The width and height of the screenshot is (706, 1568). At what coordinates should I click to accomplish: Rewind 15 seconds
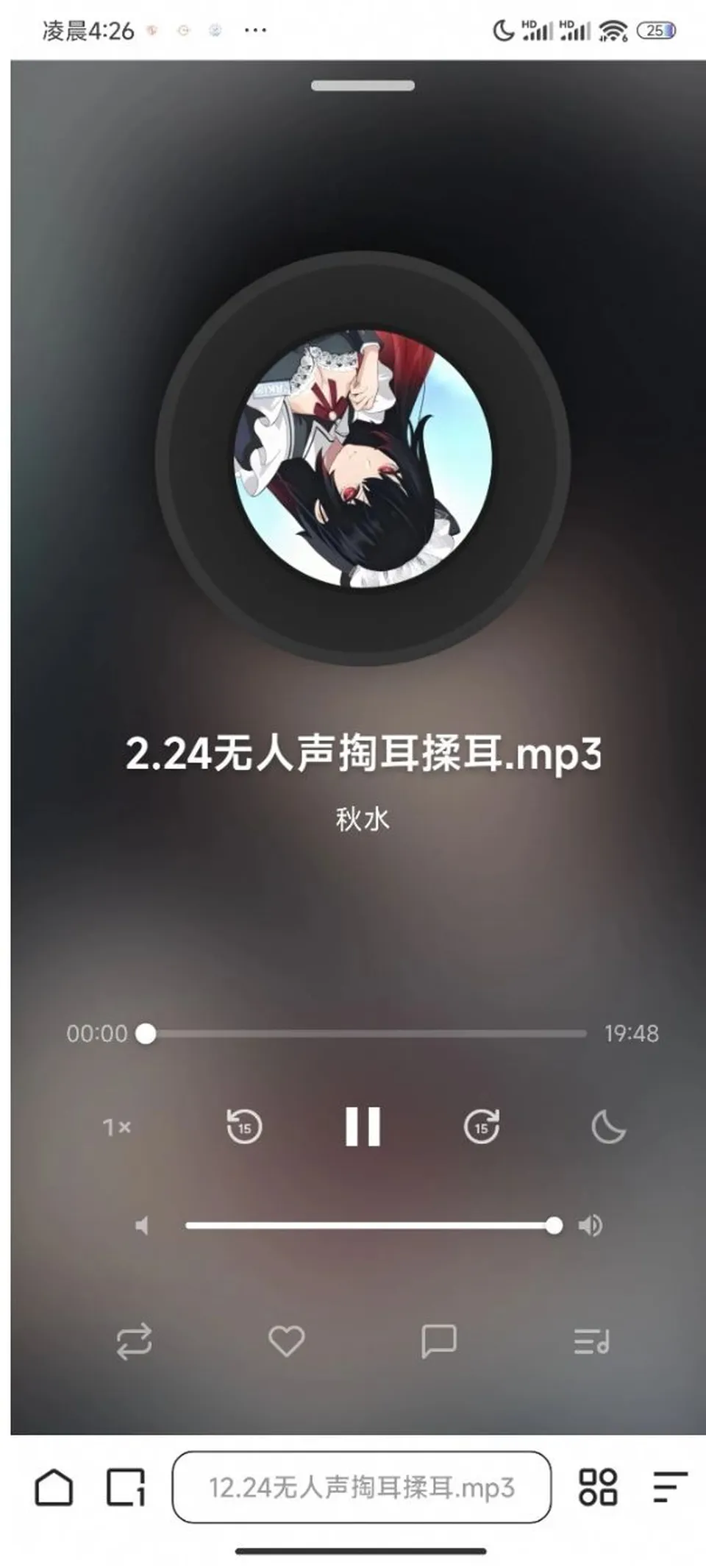244,1126
